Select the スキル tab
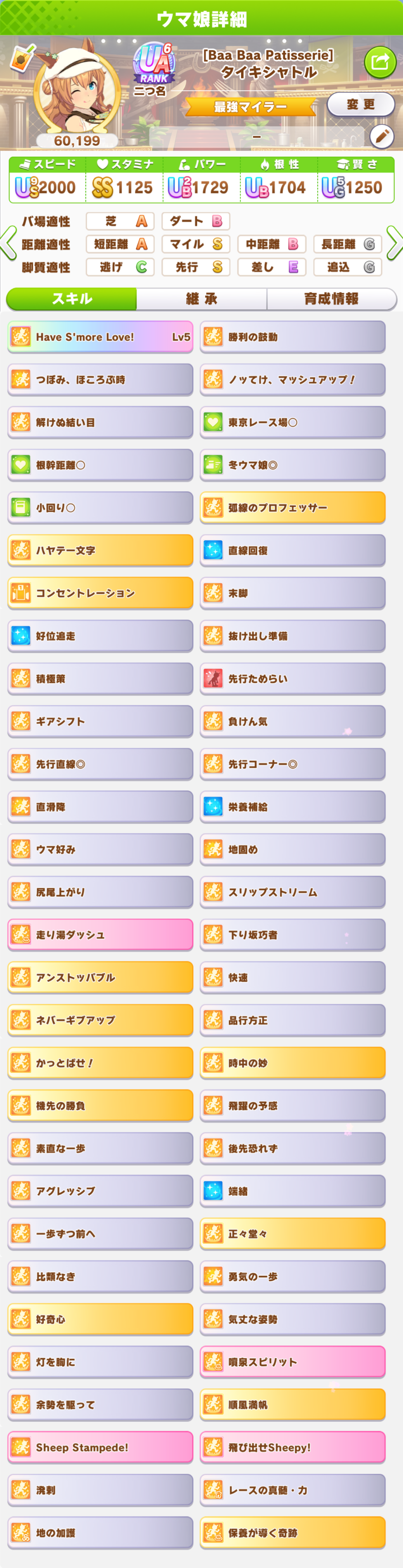 tap(72, 299)
